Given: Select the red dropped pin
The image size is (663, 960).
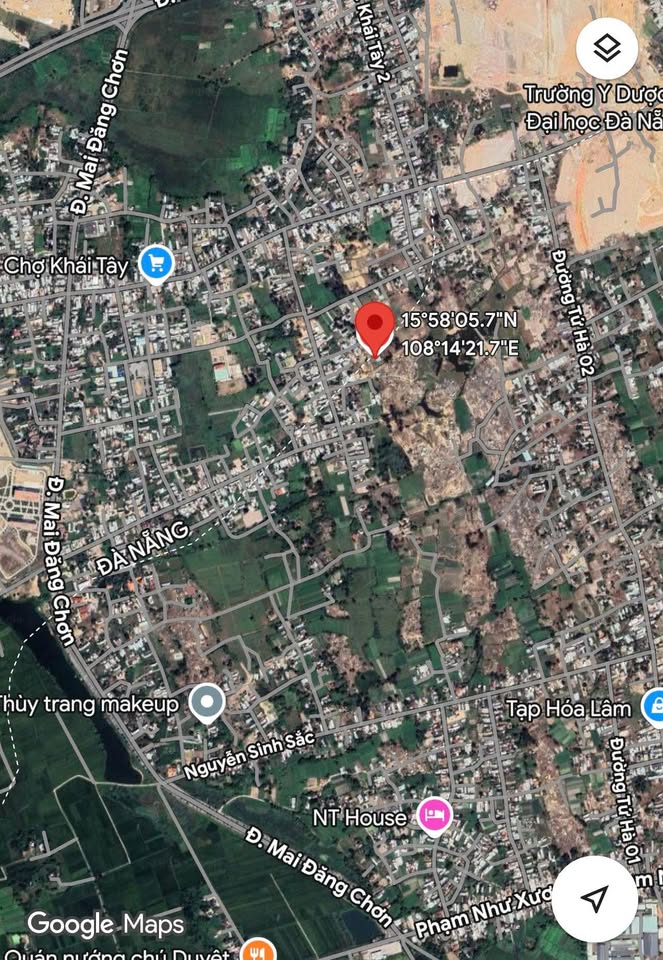Looking at the screenshot, I should click(375, 327).
